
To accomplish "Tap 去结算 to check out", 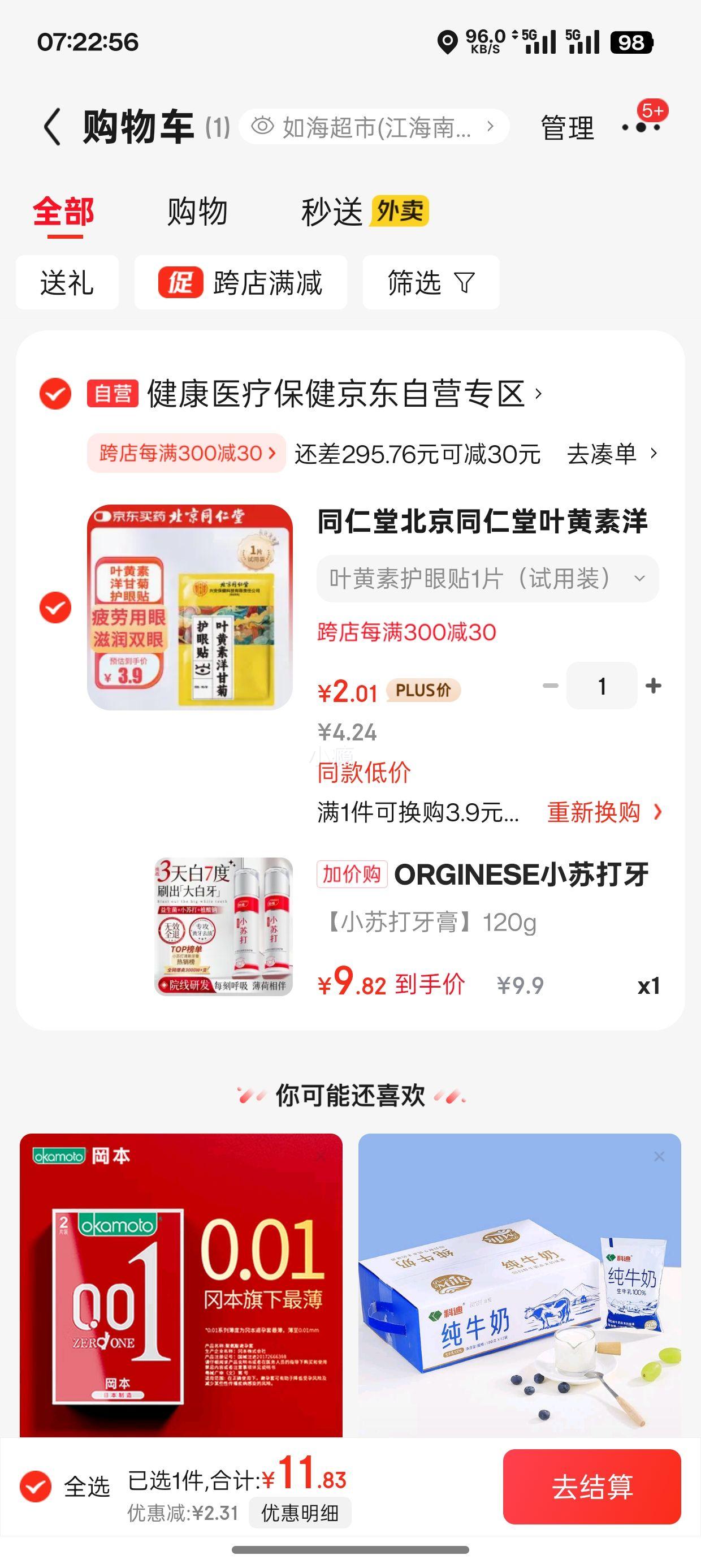I will click(591, 1487).
